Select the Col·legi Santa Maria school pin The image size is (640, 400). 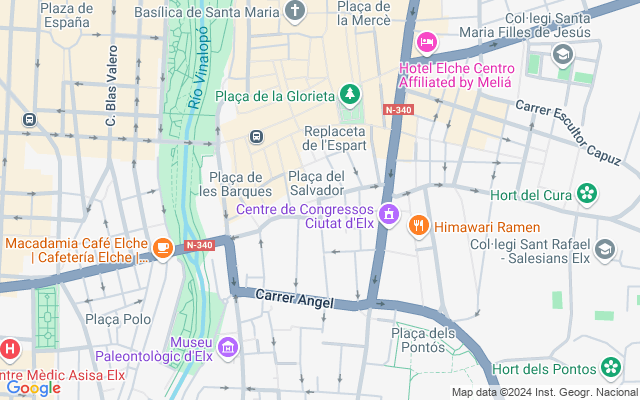click(x=562, y=55)
